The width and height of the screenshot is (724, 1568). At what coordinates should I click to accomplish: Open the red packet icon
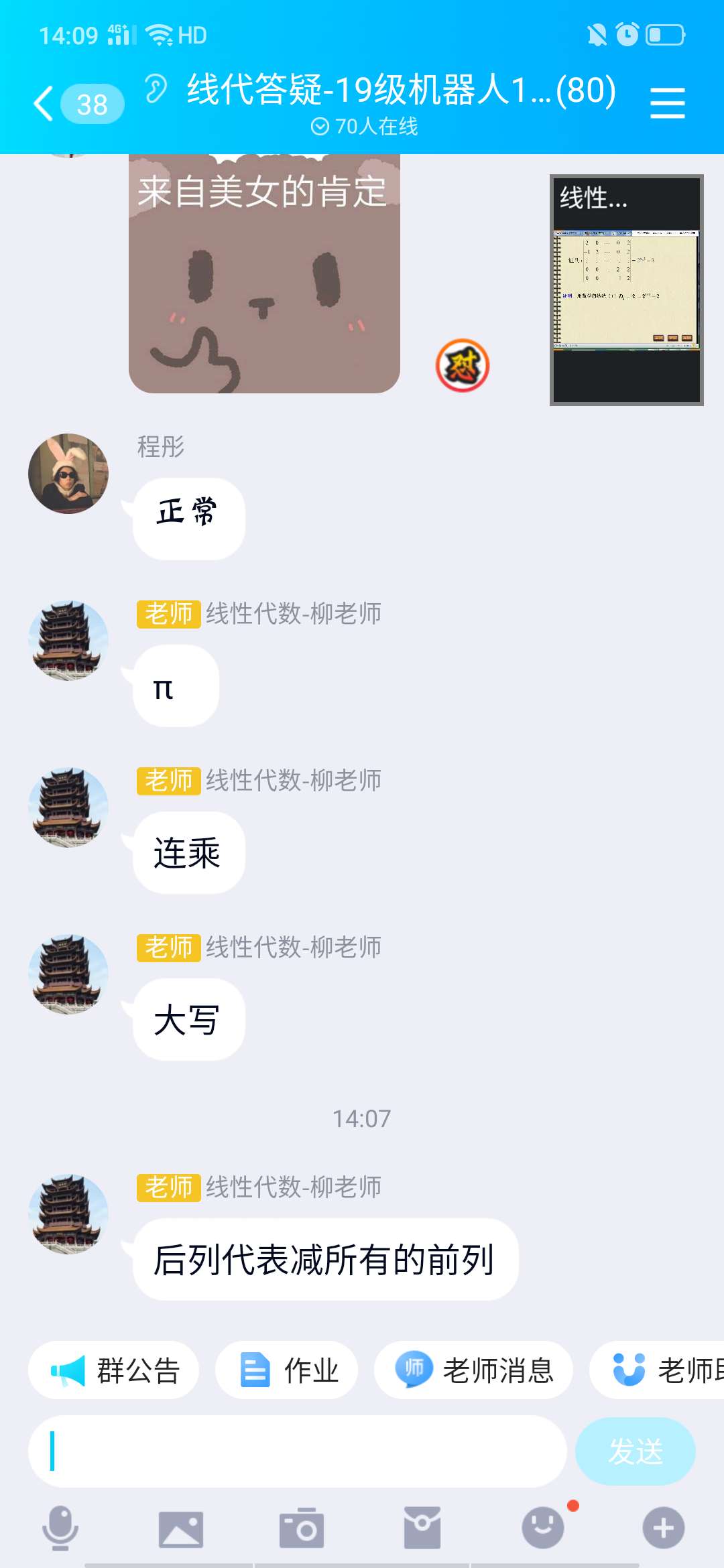click(422, 1528)
